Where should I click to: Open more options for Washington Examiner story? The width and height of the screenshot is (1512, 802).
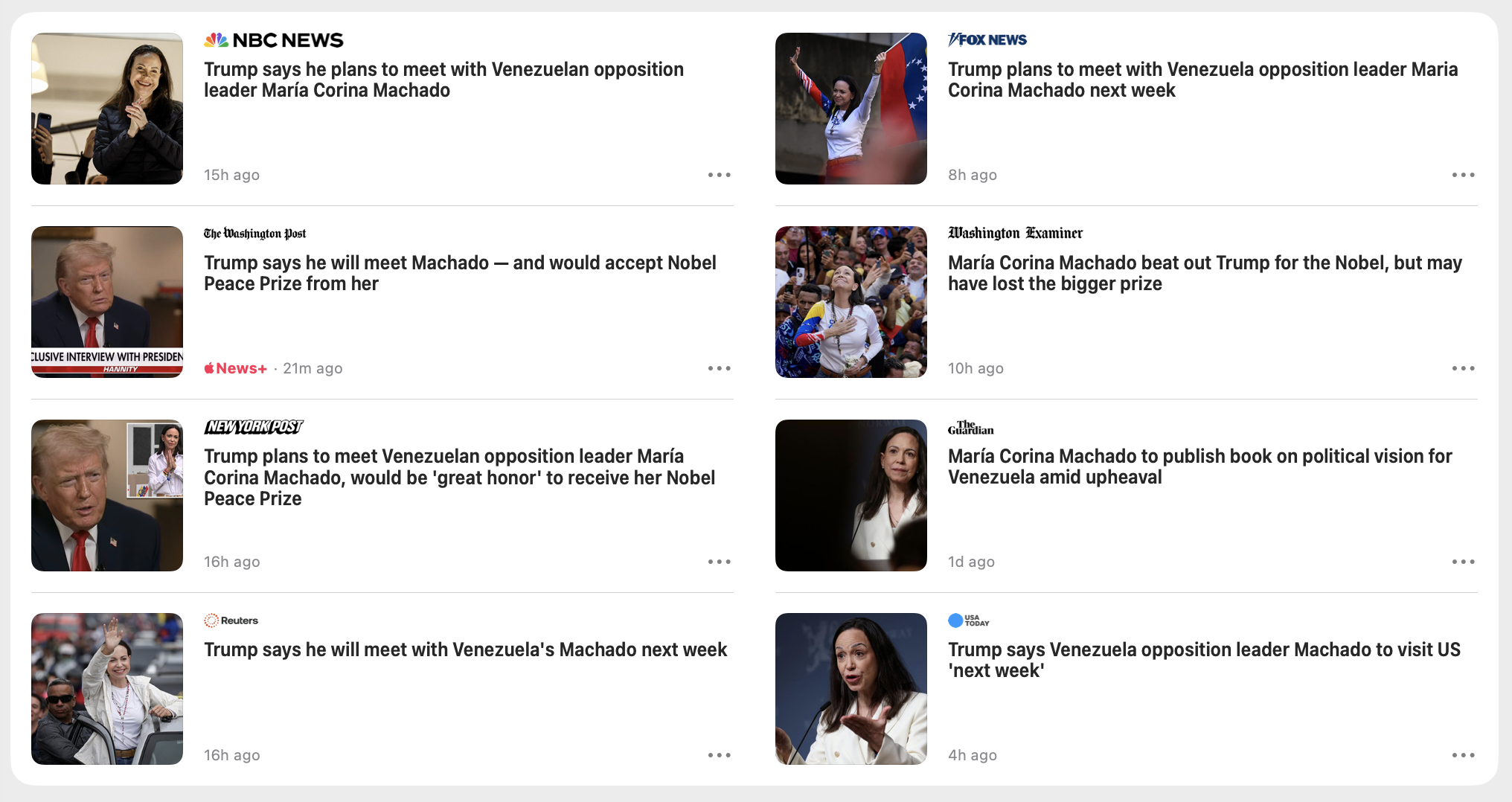(x=1463, y=368)
